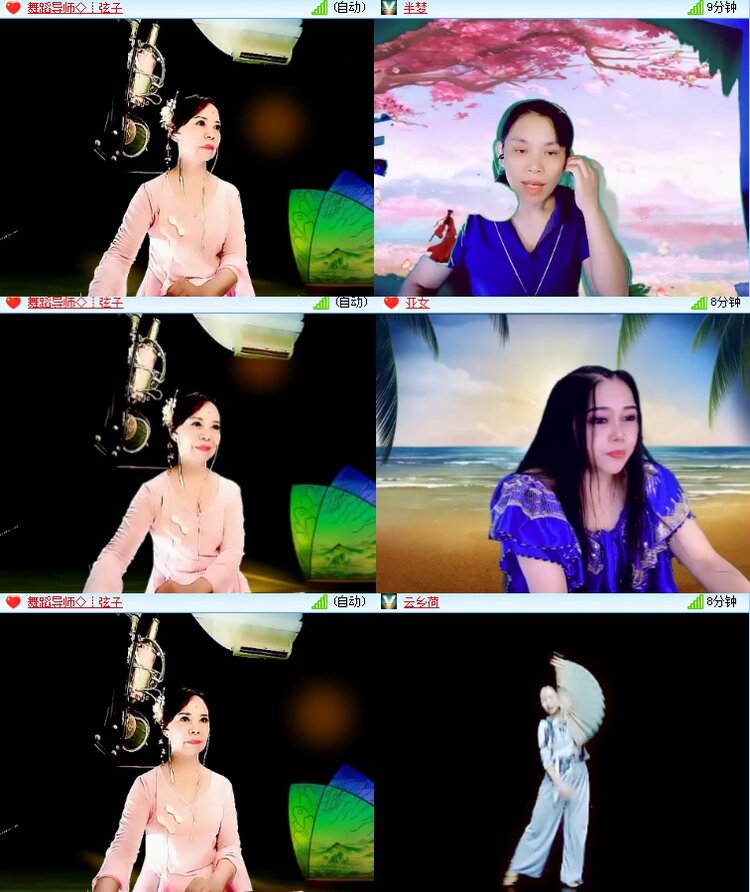This screenshot has width=750, height=892.
Task: Click the 云乡荷 username link
Action: (x=422, y=601)
